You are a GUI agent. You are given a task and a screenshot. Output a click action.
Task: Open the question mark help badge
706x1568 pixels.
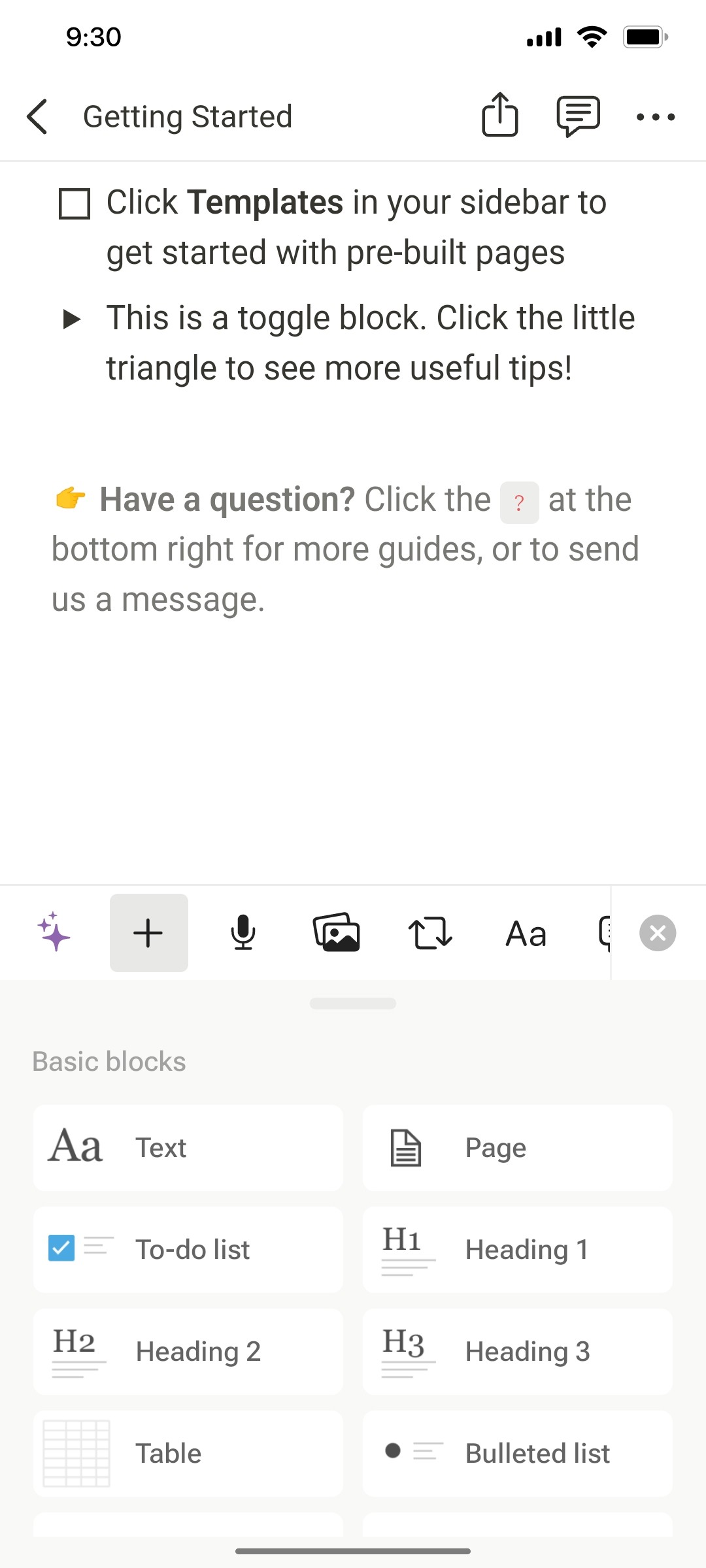click(520, 502)
